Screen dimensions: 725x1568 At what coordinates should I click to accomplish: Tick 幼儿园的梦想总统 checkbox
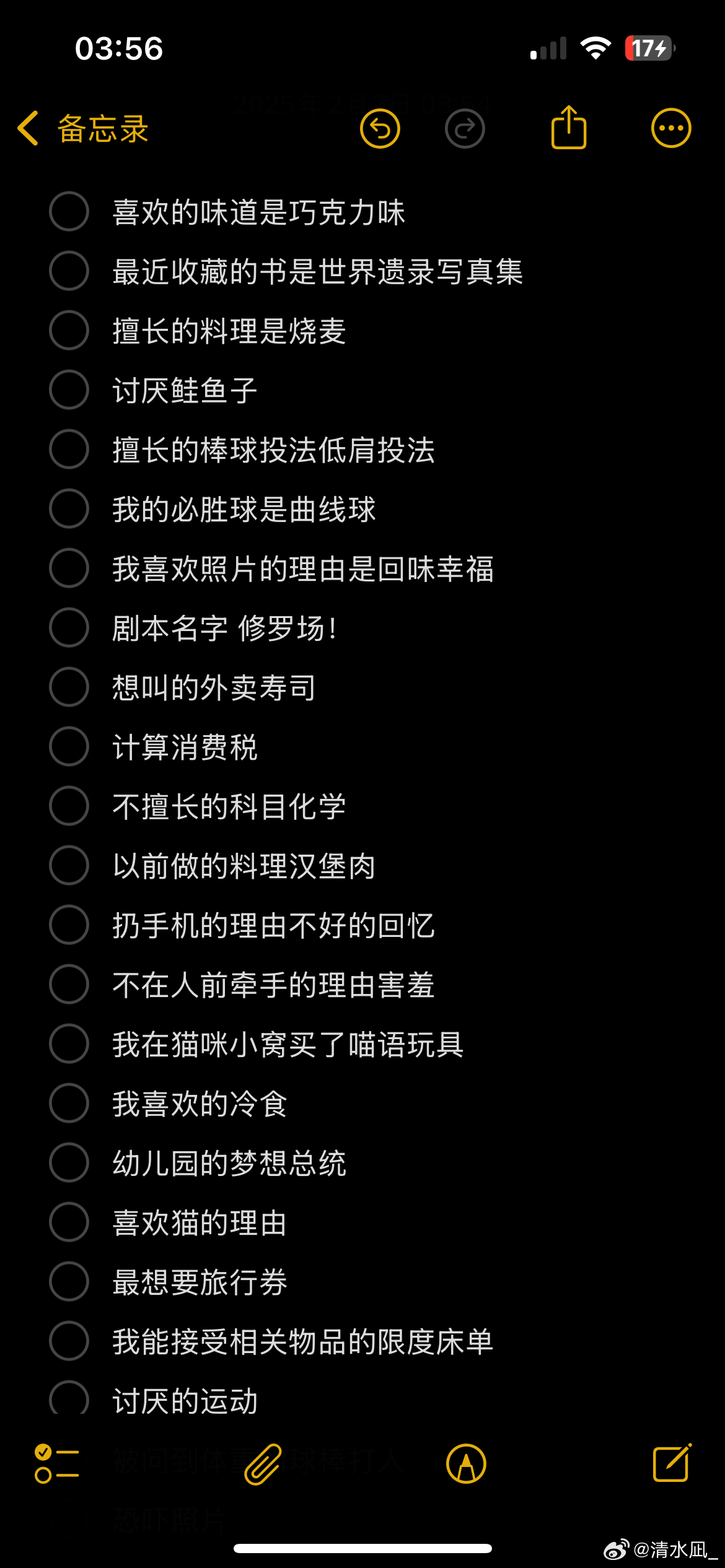69,1162
